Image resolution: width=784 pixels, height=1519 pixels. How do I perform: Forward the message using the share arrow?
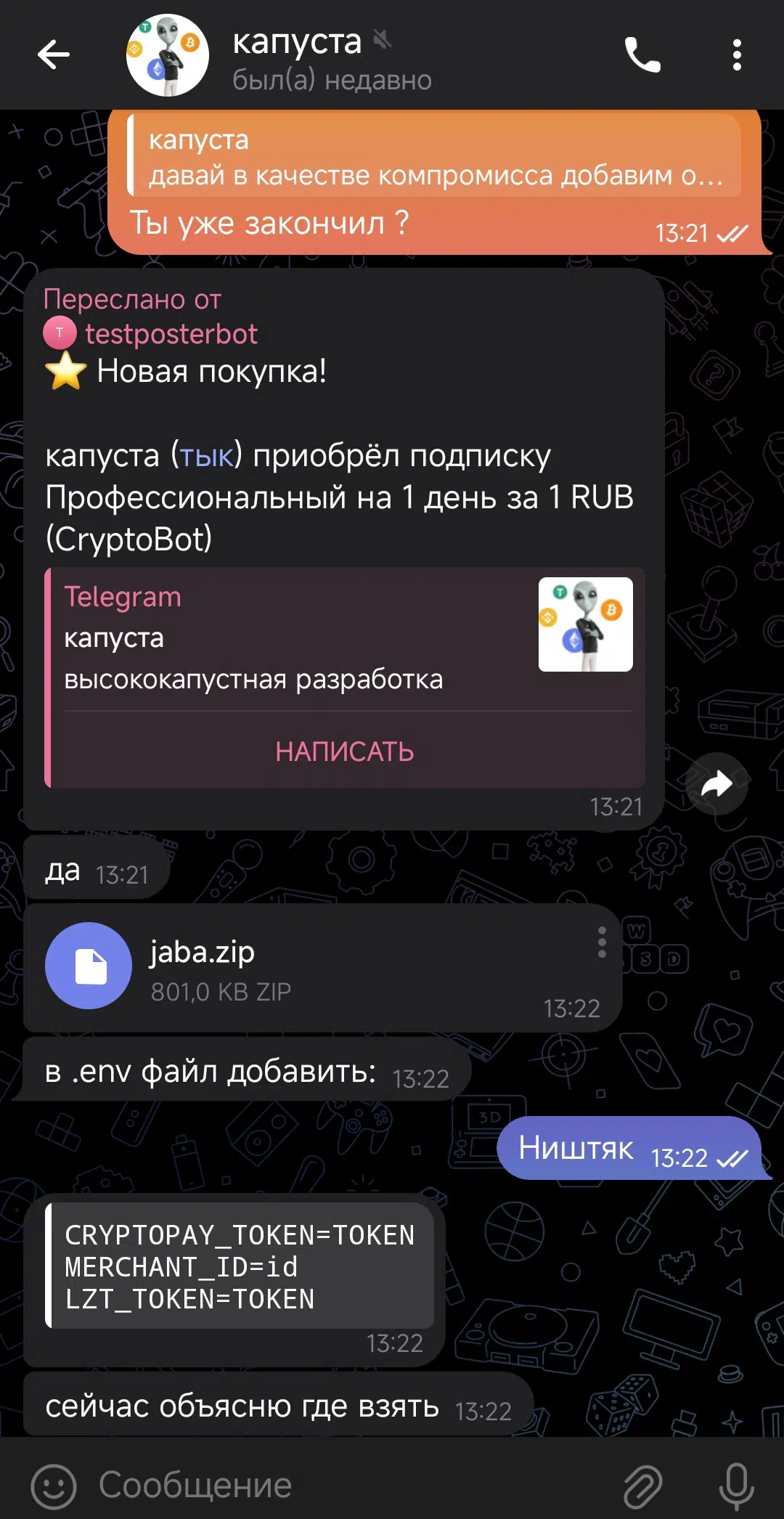[717, 783]
